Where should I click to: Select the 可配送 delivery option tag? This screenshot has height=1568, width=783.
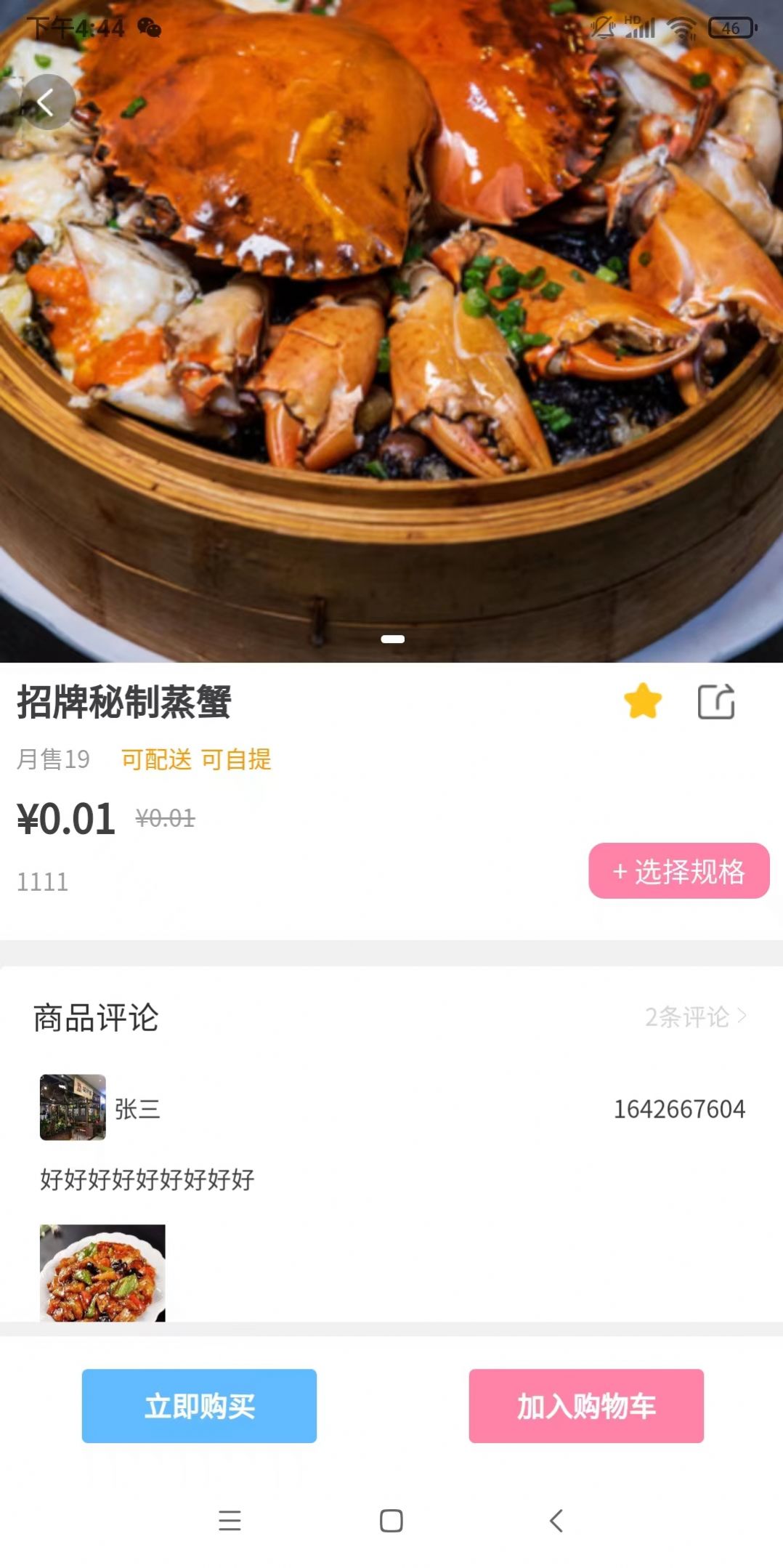155,761
